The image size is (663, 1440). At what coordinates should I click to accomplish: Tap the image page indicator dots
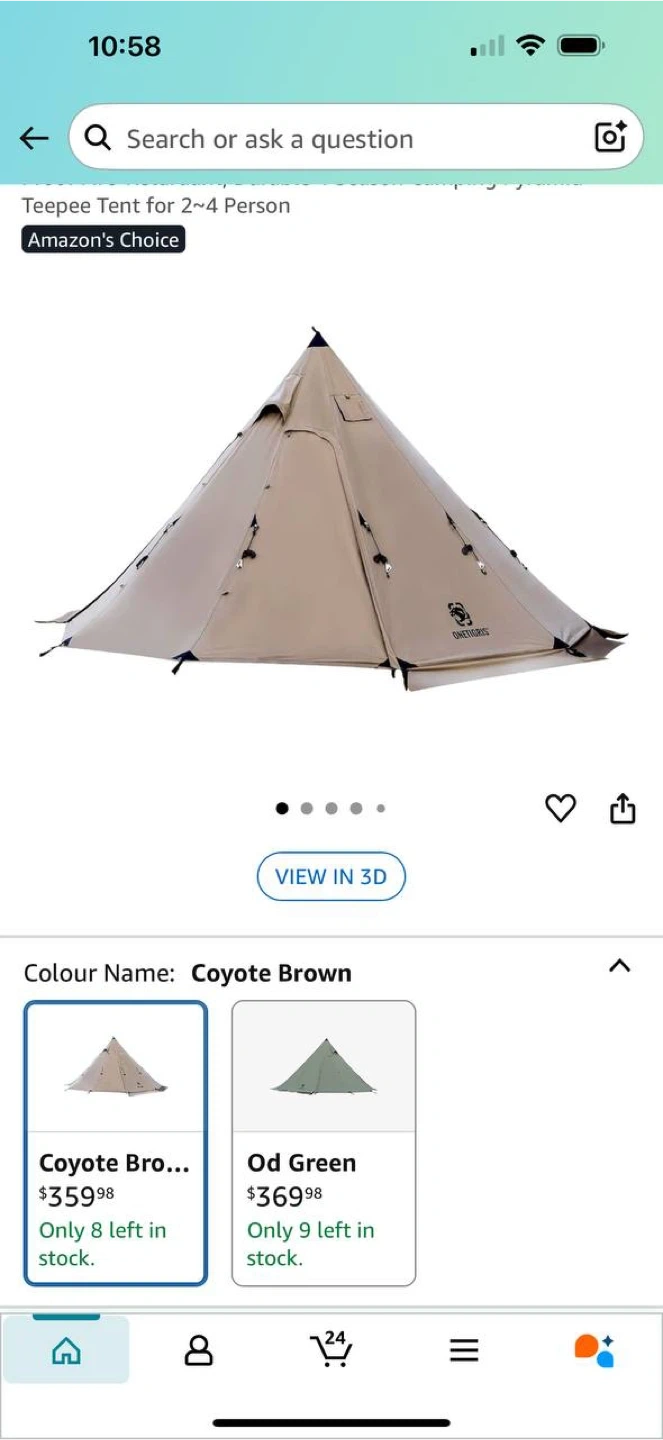click(x=331, y=808)
